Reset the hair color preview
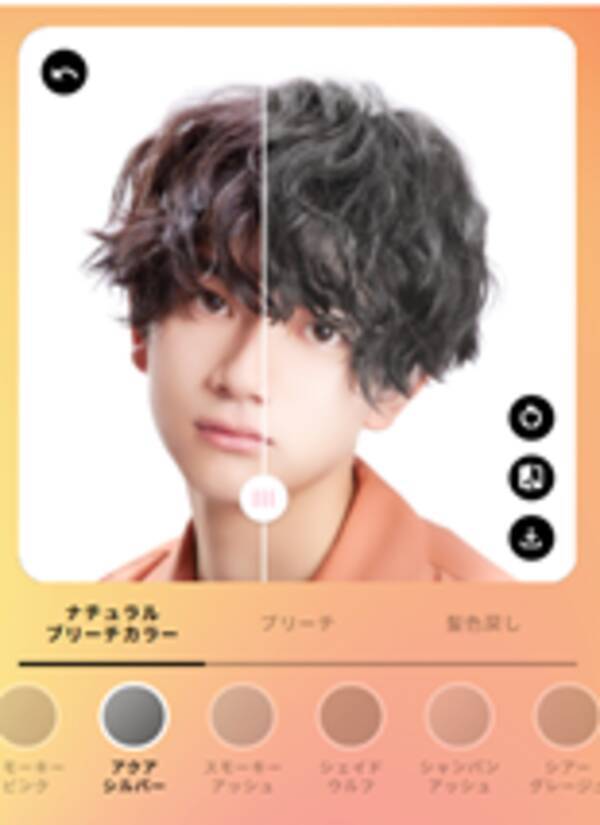This screenshot has height=825, width=600. pos(531,418)
